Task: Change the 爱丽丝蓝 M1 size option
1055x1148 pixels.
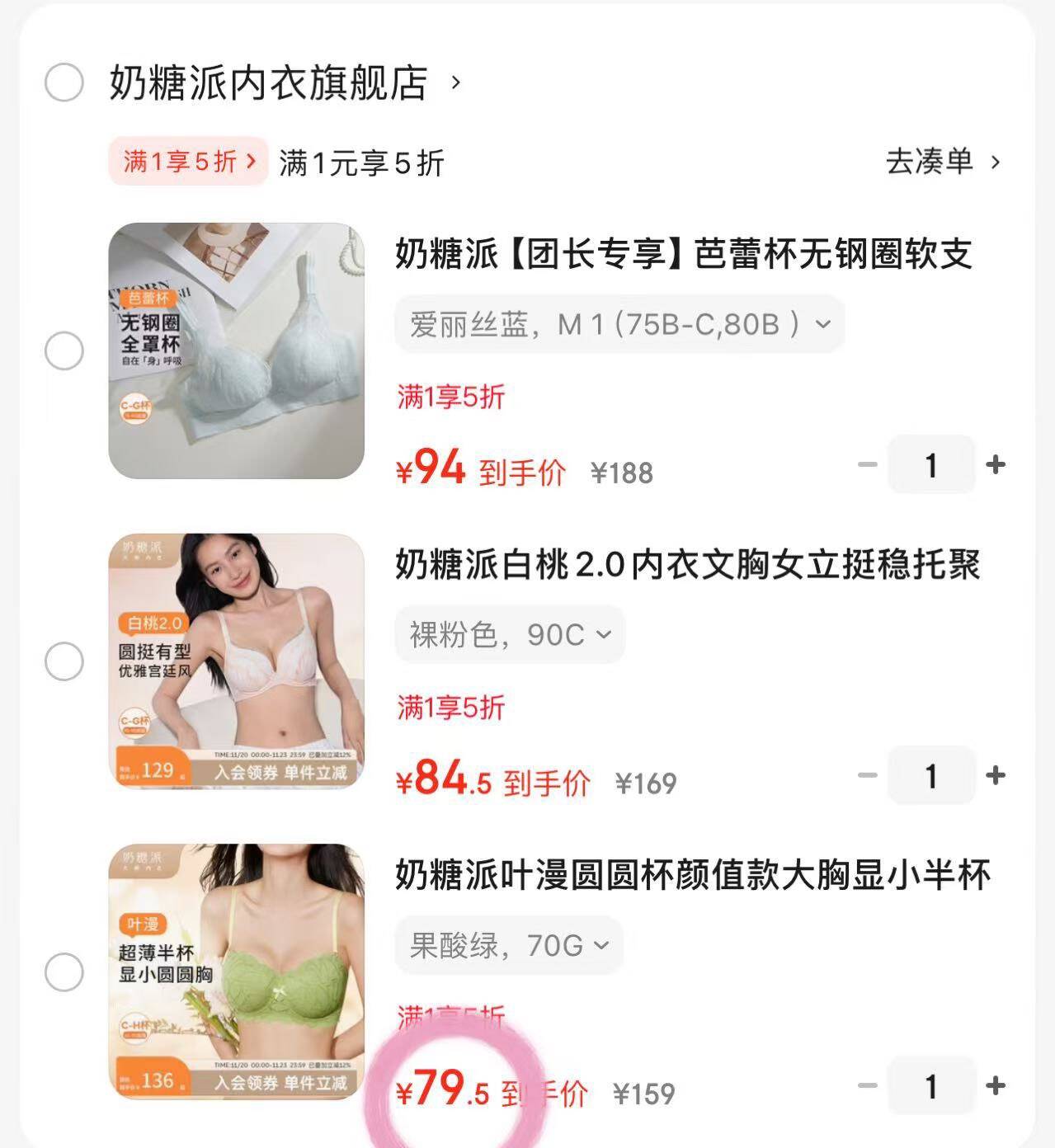Action: point(619,324)
